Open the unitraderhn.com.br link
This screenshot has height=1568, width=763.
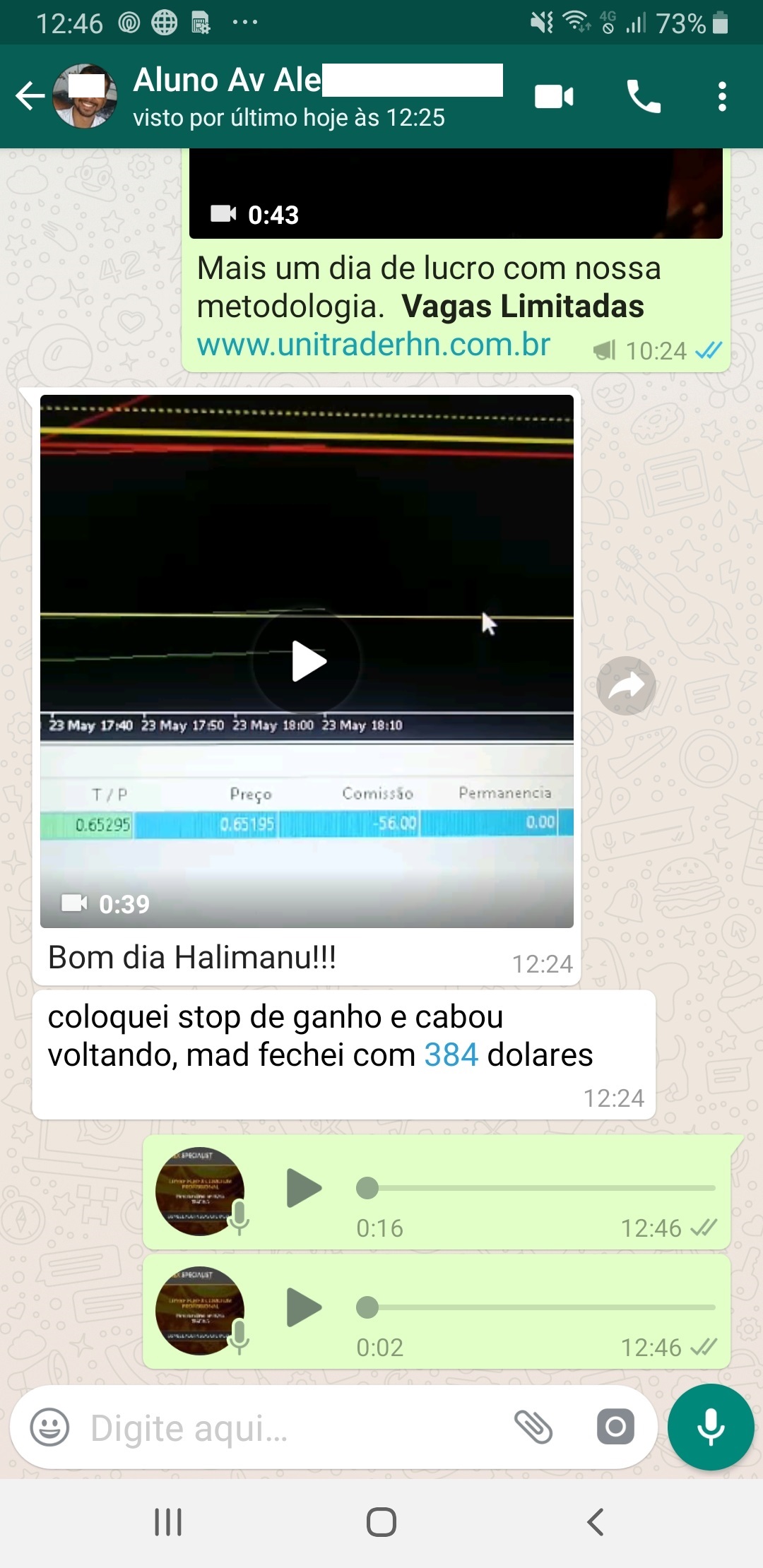coord(373,345)
